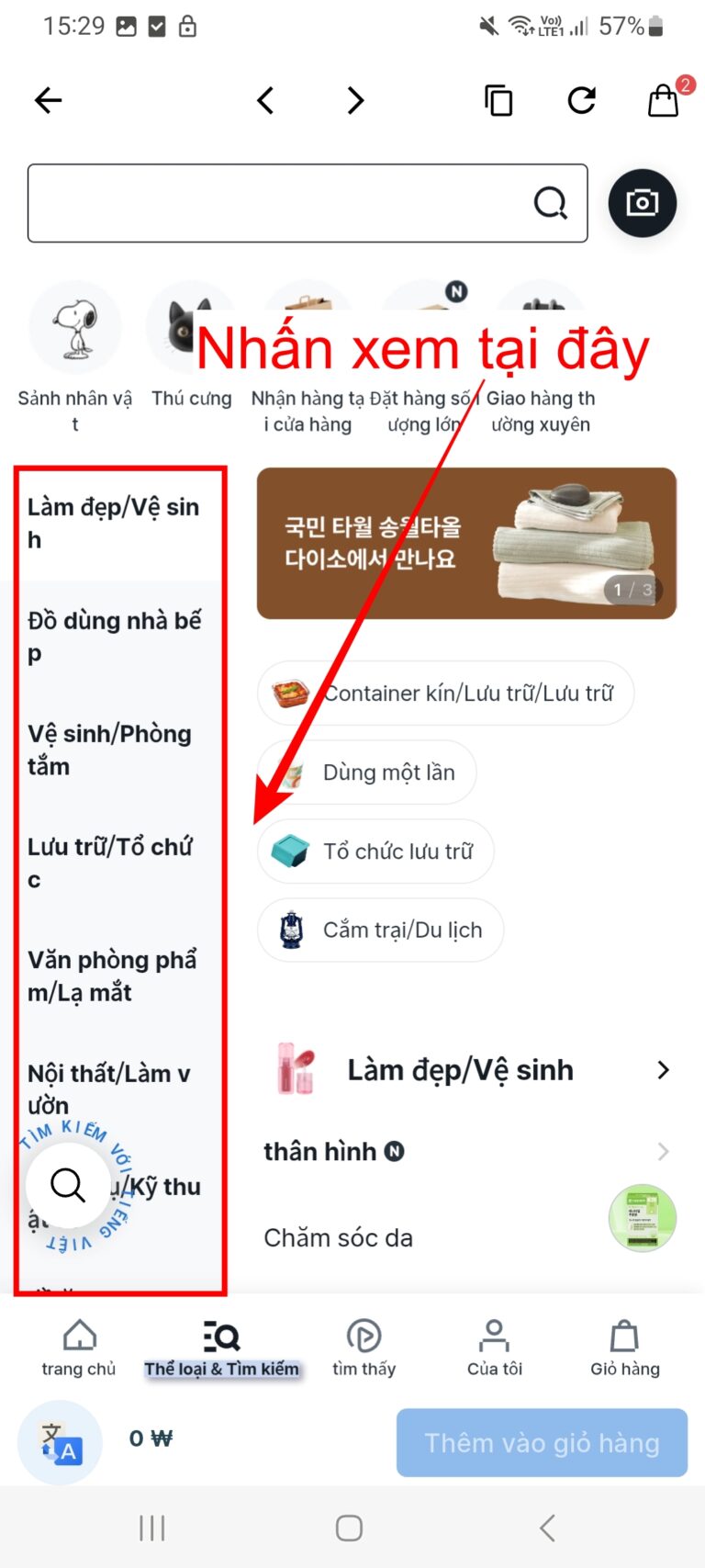Switch to the Của tôi tab
Viewport: 705px width, 1568px height.
pos(494,1348)
